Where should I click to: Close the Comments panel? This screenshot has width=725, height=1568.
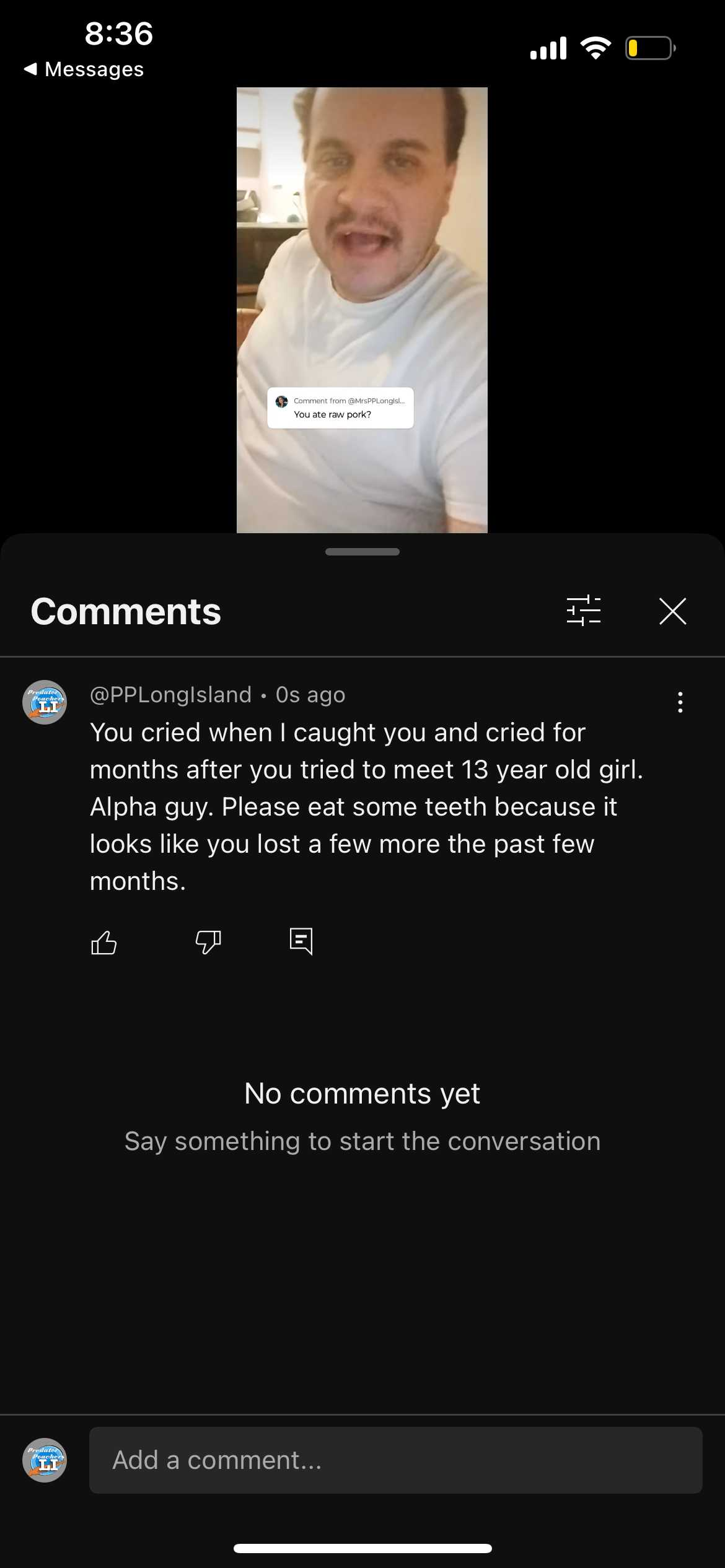672,611
